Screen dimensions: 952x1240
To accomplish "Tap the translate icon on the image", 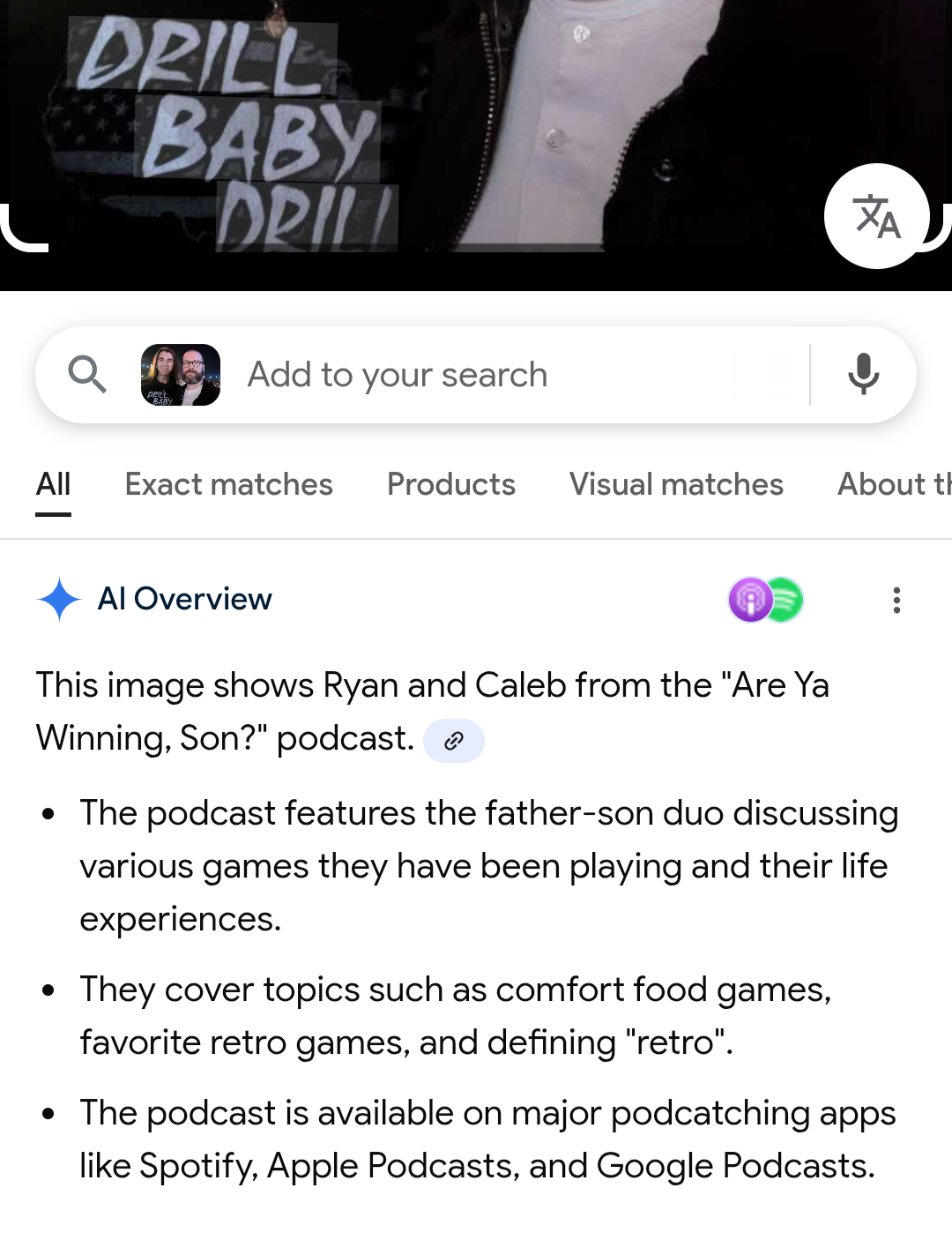I will click(x=876, y=216).
